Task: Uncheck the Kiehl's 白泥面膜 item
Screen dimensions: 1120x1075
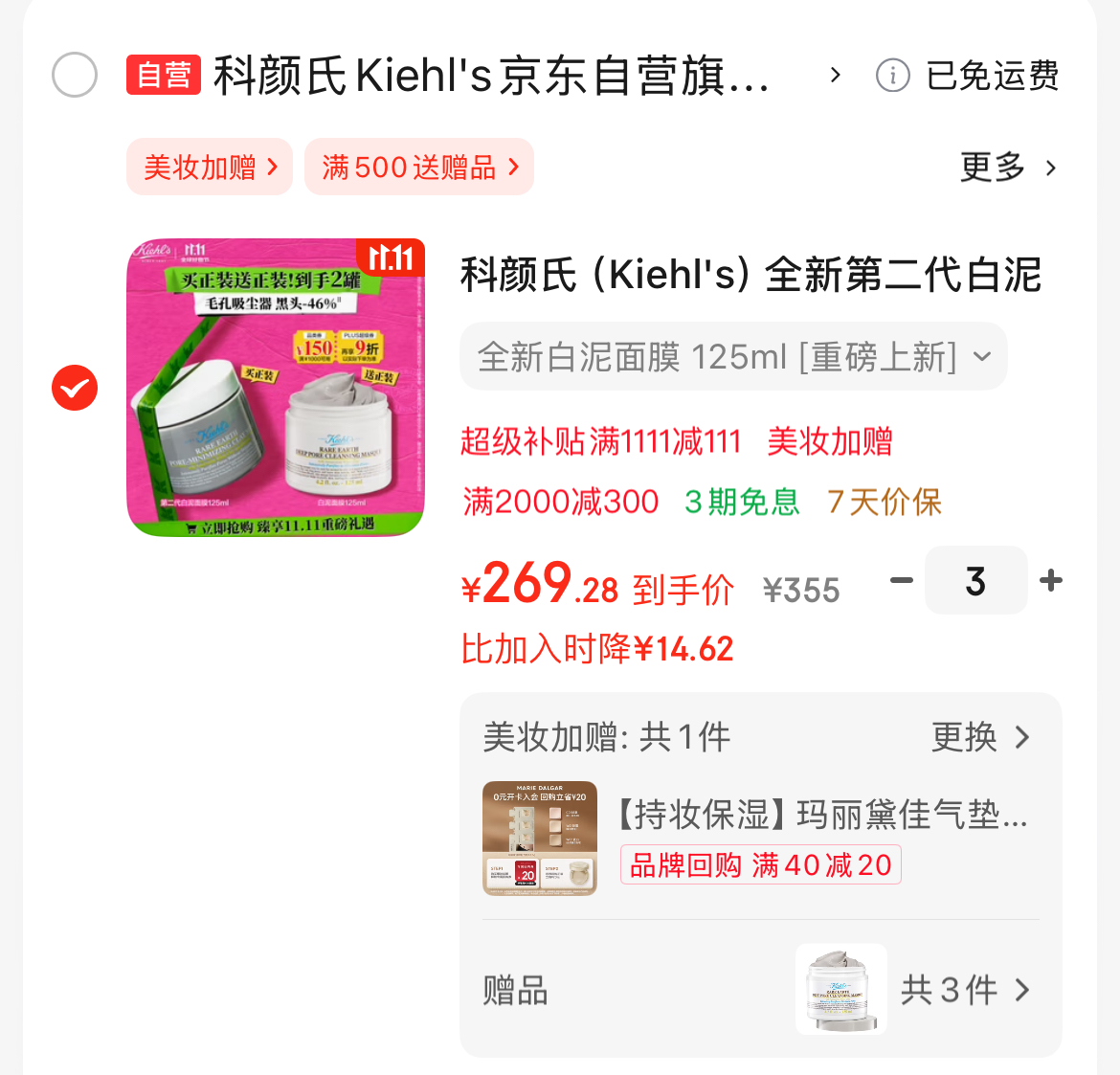Action: click(75, 388)
